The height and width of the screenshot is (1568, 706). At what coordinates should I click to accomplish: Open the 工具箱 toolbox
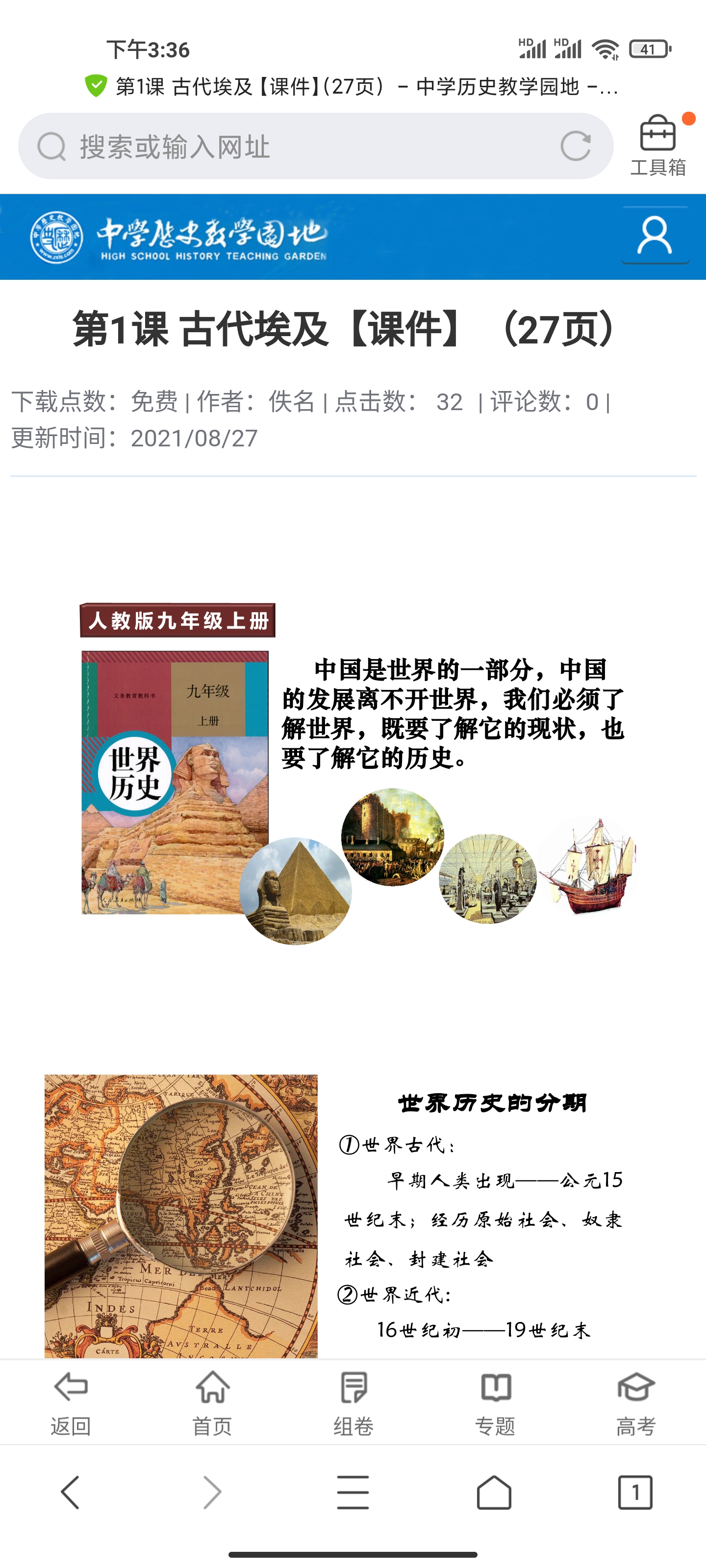658,146
